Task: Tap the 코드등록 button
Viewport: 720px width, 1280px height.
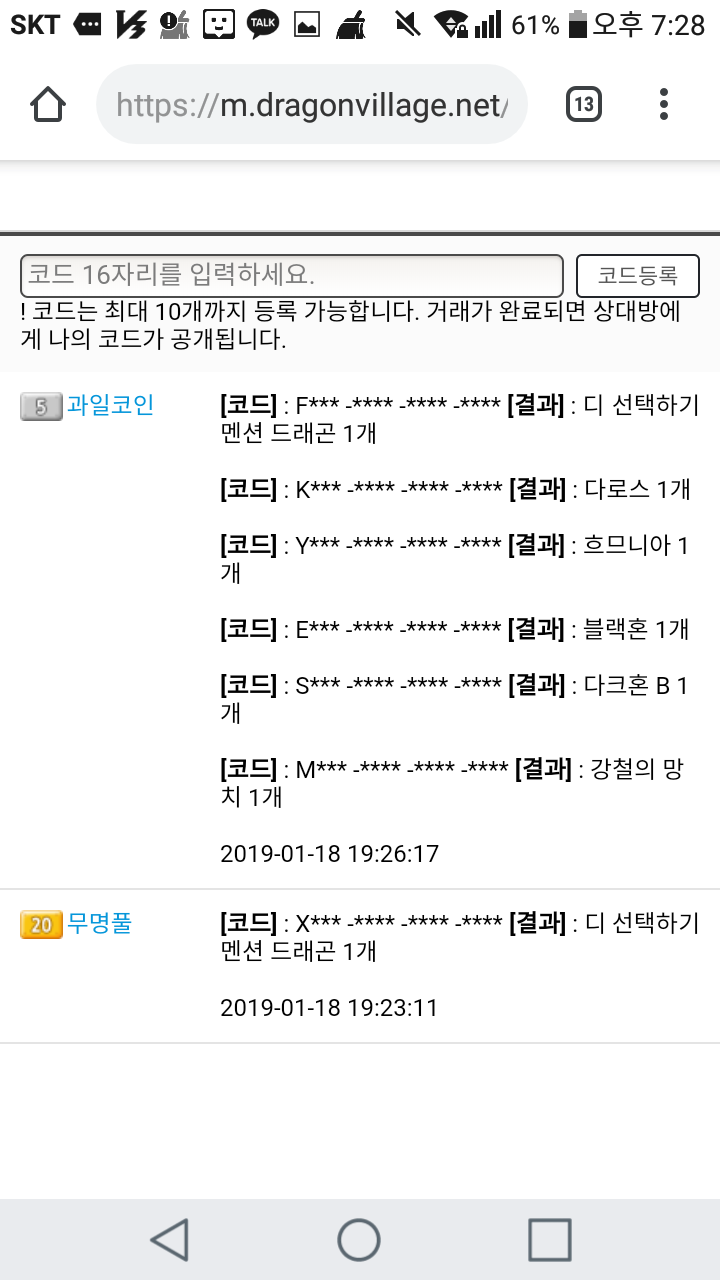Action: click(x=637, y=275)
